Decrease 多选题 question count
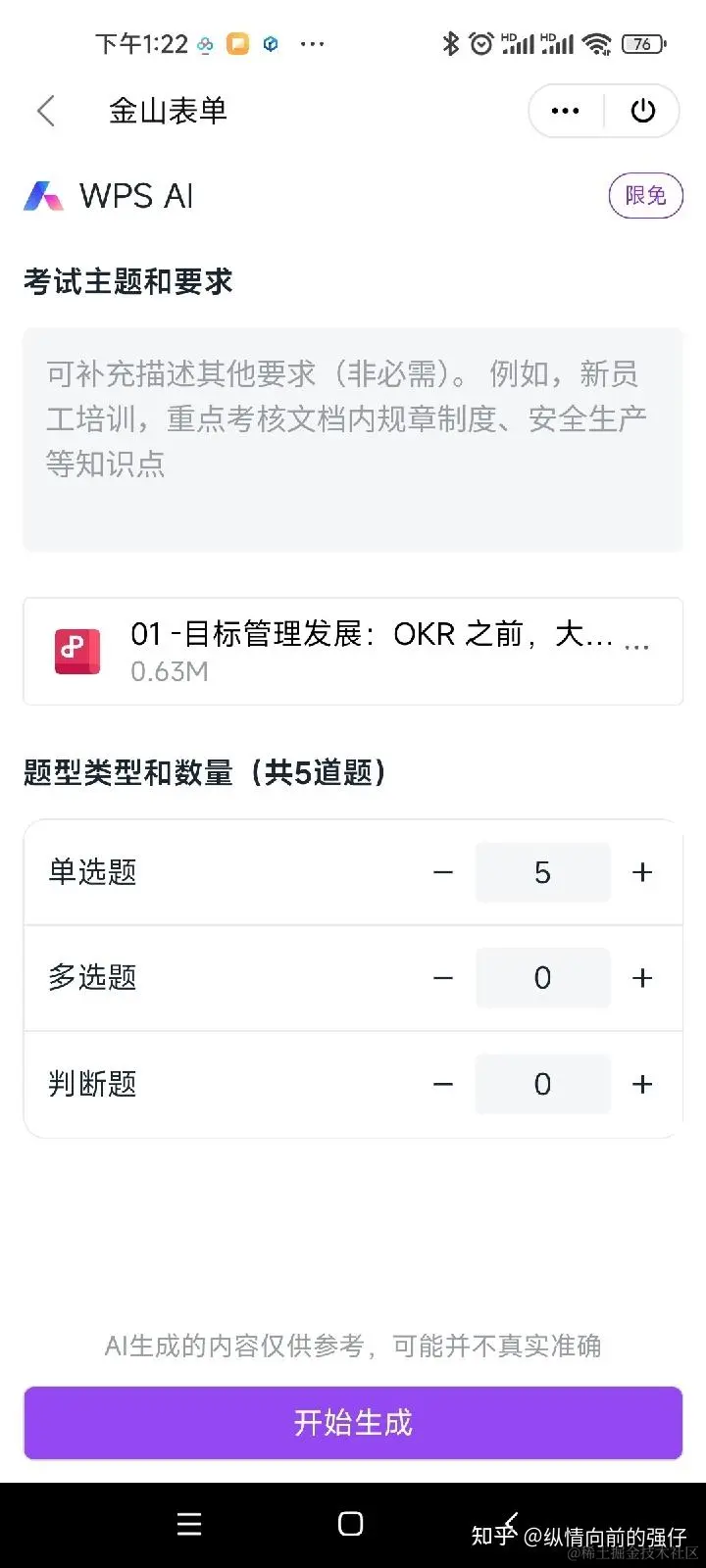 click(443, 978)
